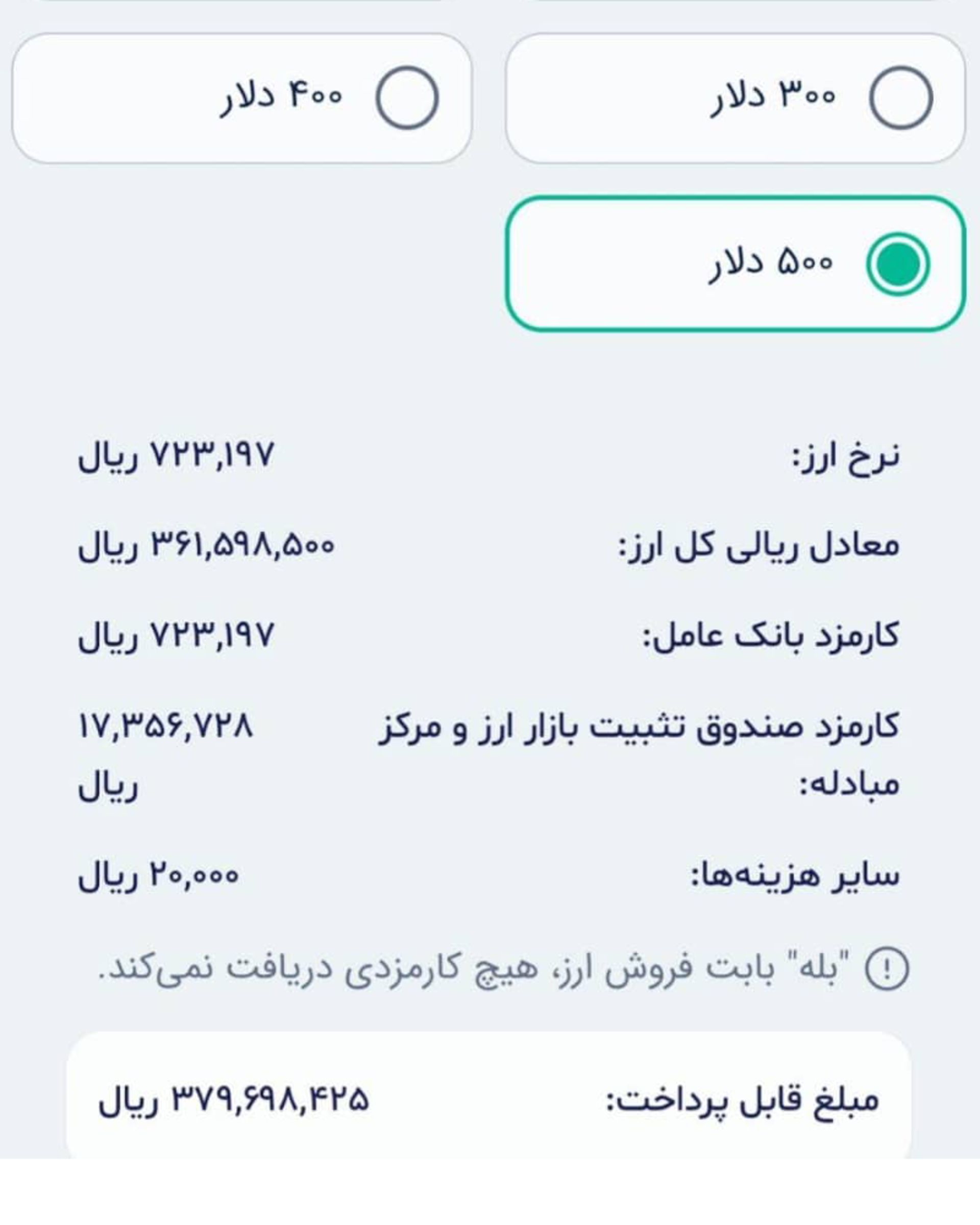
Task: Tap the selected ۵۰۰ دلار option
Action: point(898,264)
